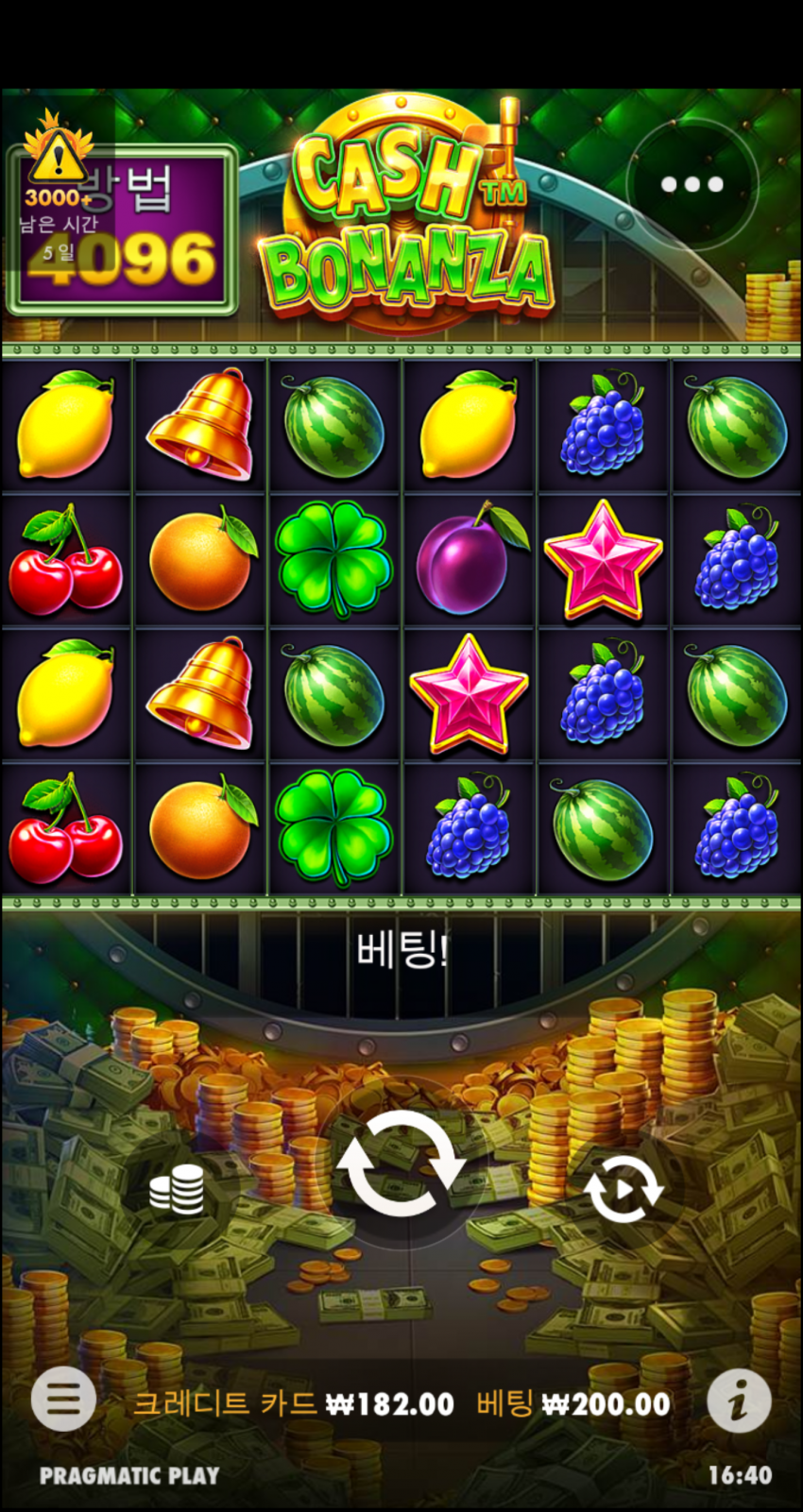Image resolution: width=803 pixels, height=1512 pixels.
Task: Open the game info button
Action: (740, 1401)
